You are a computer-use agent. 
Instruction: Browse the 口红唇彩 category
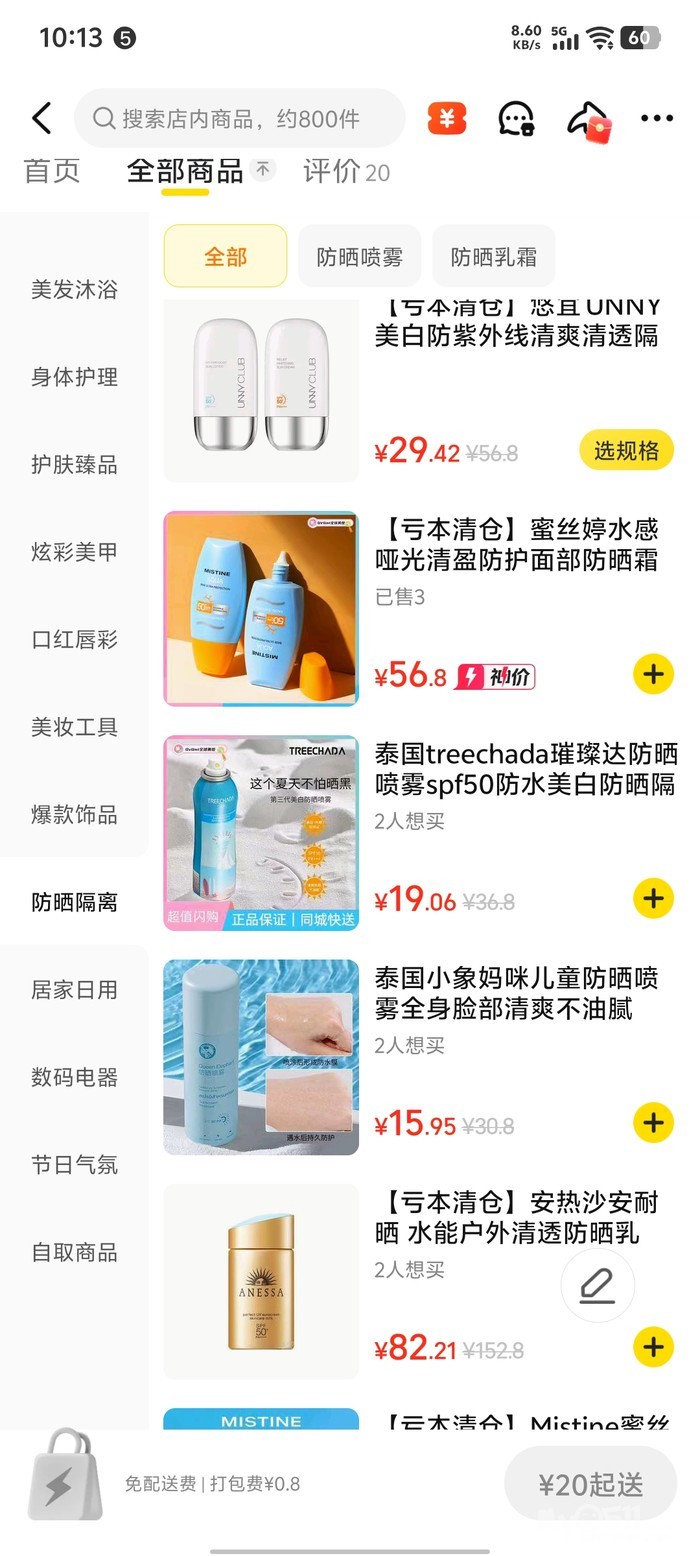pyautogui.click(x=74, y=640)
